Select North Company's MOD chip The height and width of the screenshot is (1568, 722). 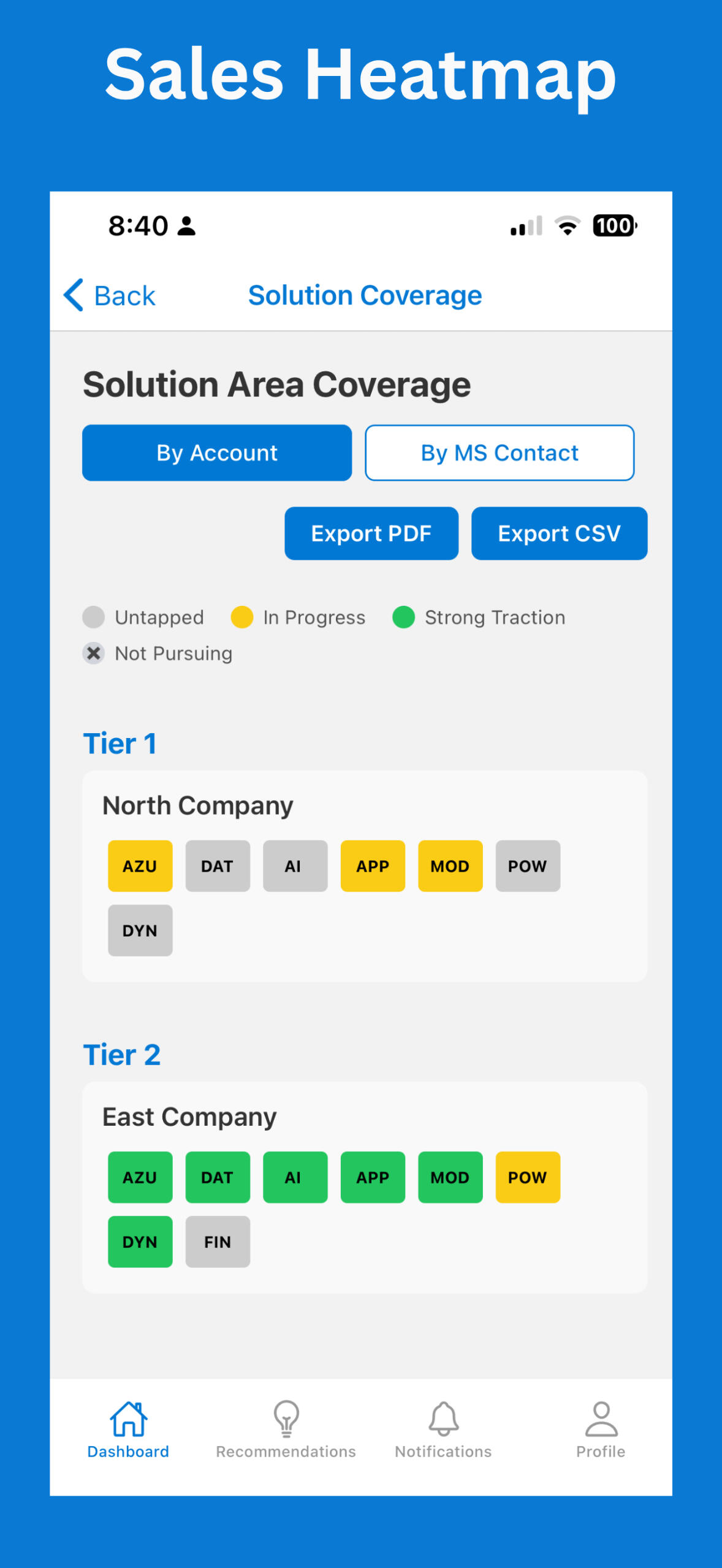[450, 865]
